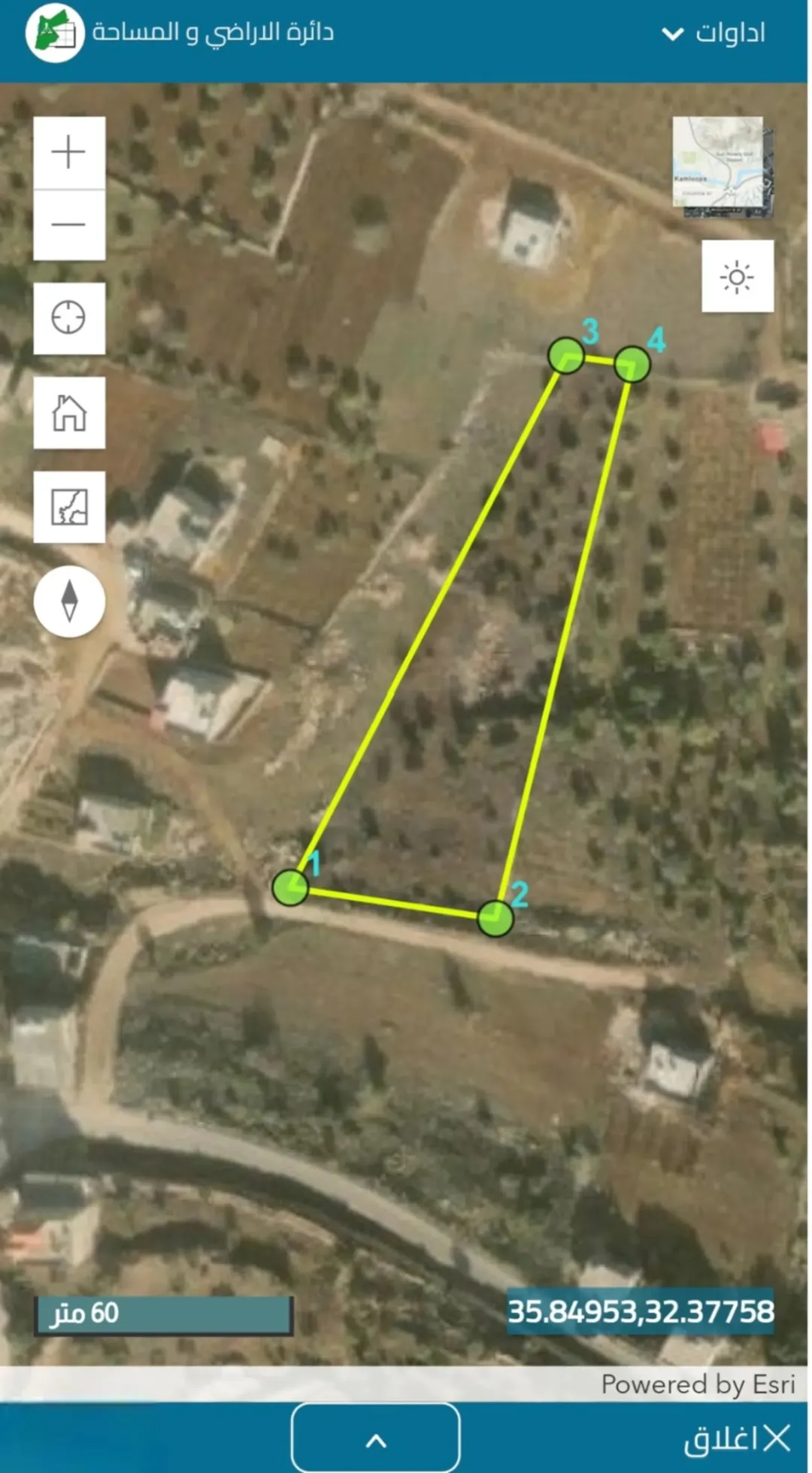Select measurement point 2
Screen dimensions: 812x1473
pyautogui.click(x=495, y=919)
